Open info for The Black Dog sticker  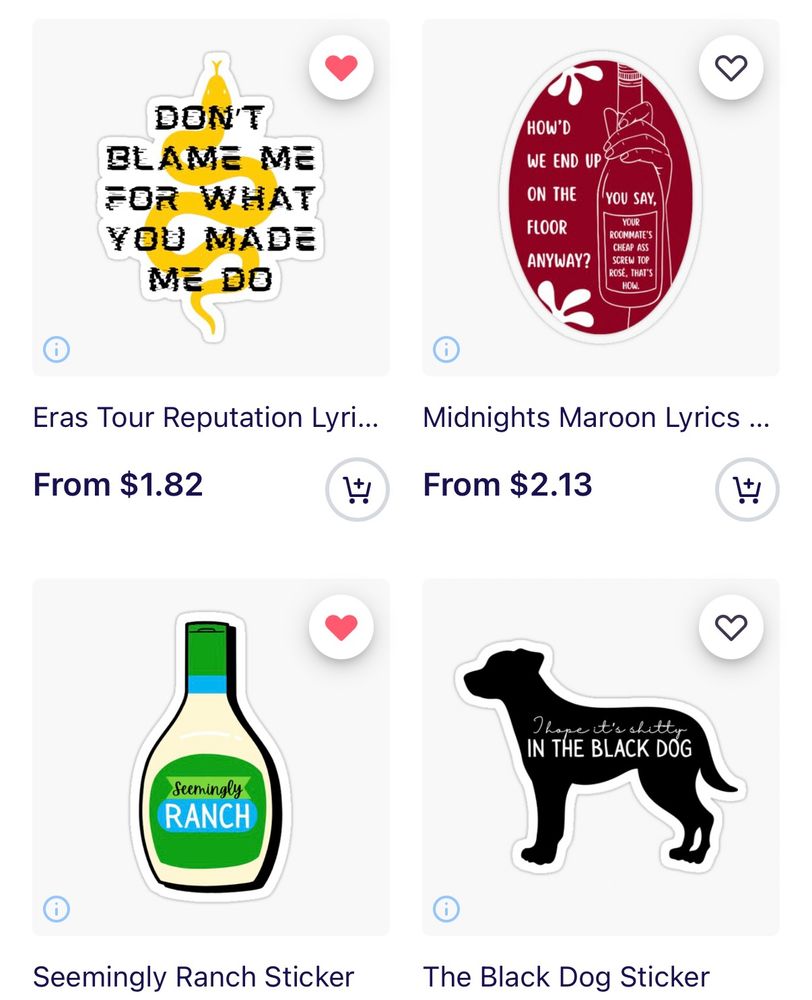point(444,910)
